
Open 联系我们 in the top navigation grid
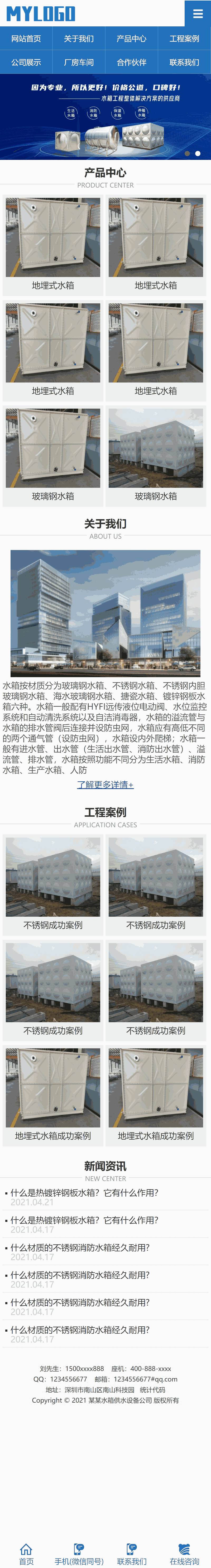pos(184,62)
